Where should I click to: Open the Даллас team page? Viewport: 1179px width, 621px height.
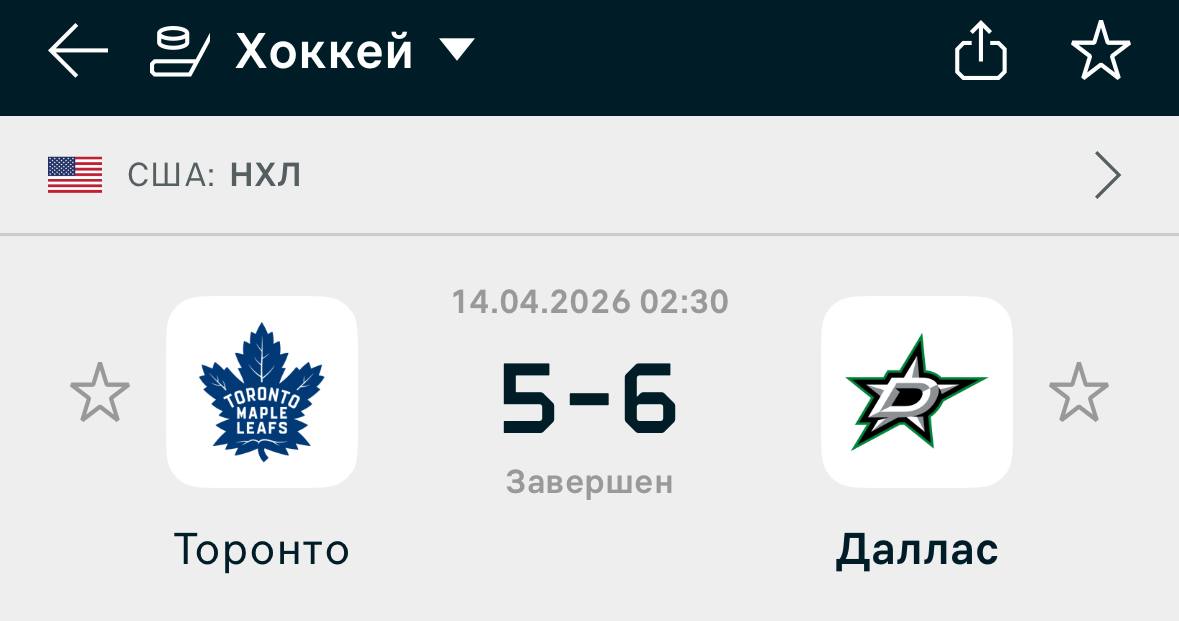click(916, 392)
